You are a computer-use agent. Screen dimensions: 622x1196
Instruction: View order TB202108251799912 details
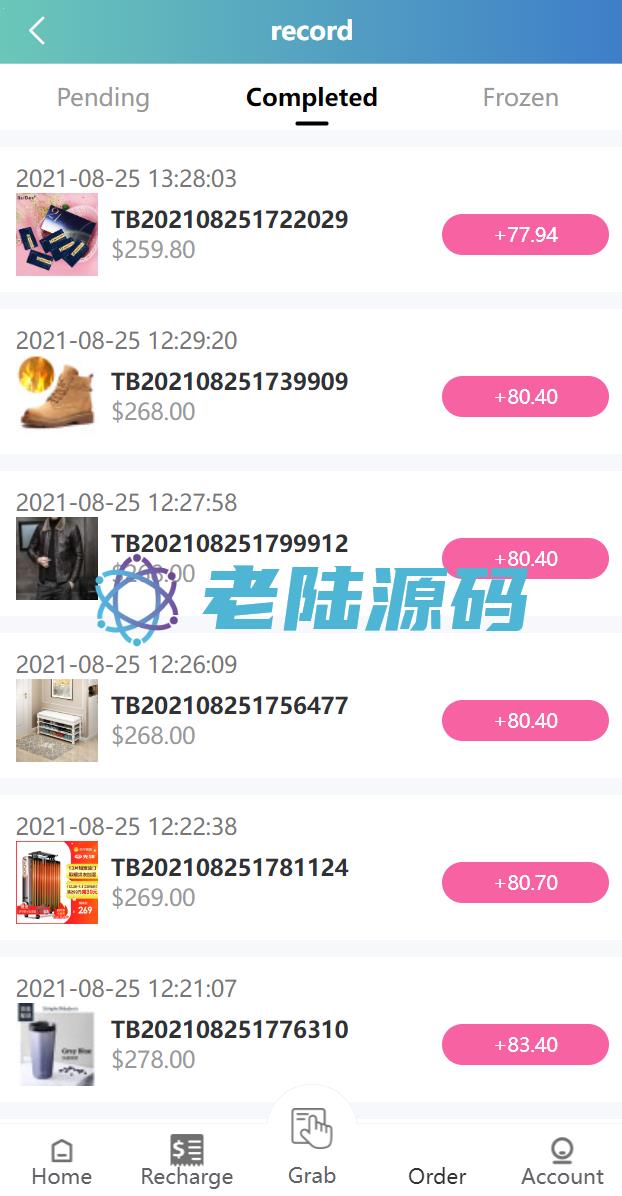click(x=229, y=544)
